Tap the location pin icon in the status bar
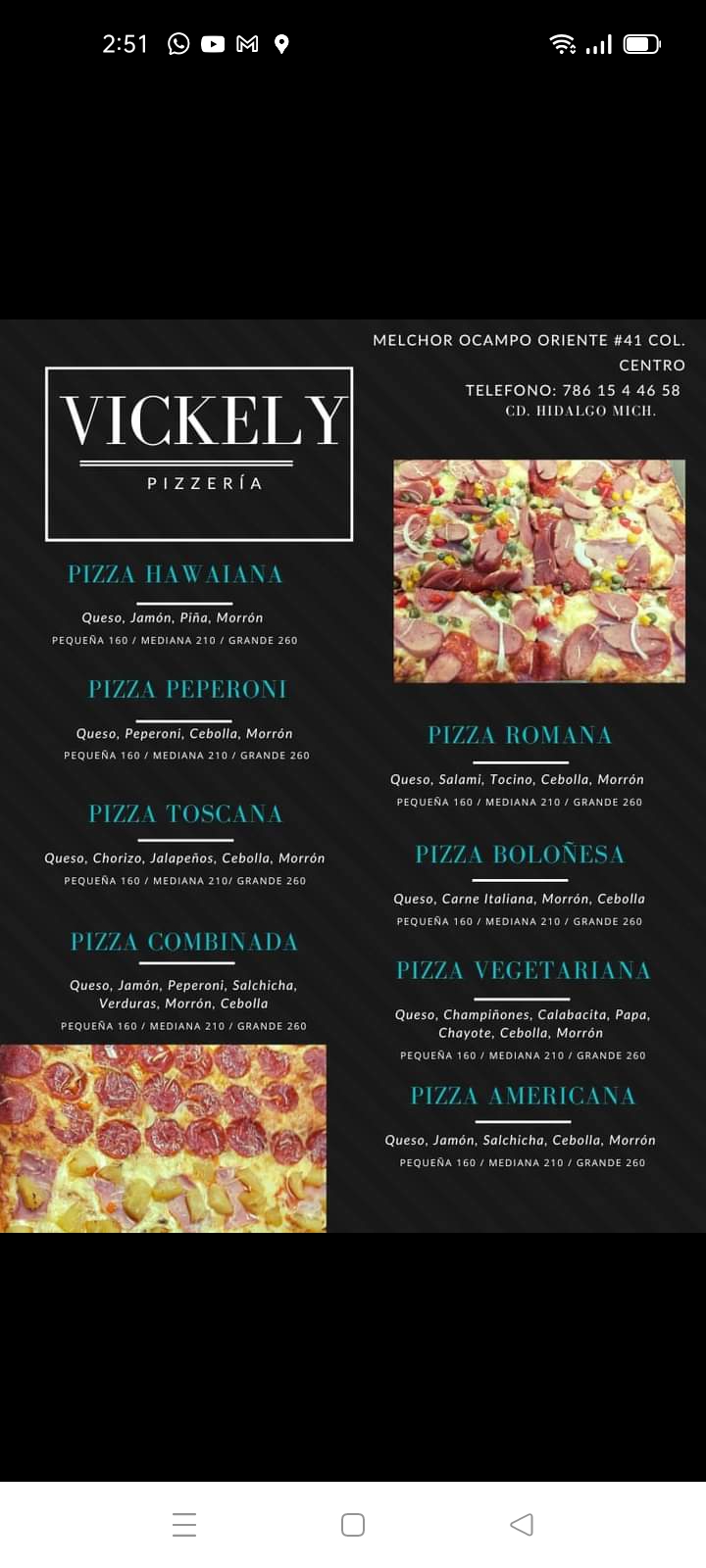The image size is (706, 1568). (x=281, y=43)
